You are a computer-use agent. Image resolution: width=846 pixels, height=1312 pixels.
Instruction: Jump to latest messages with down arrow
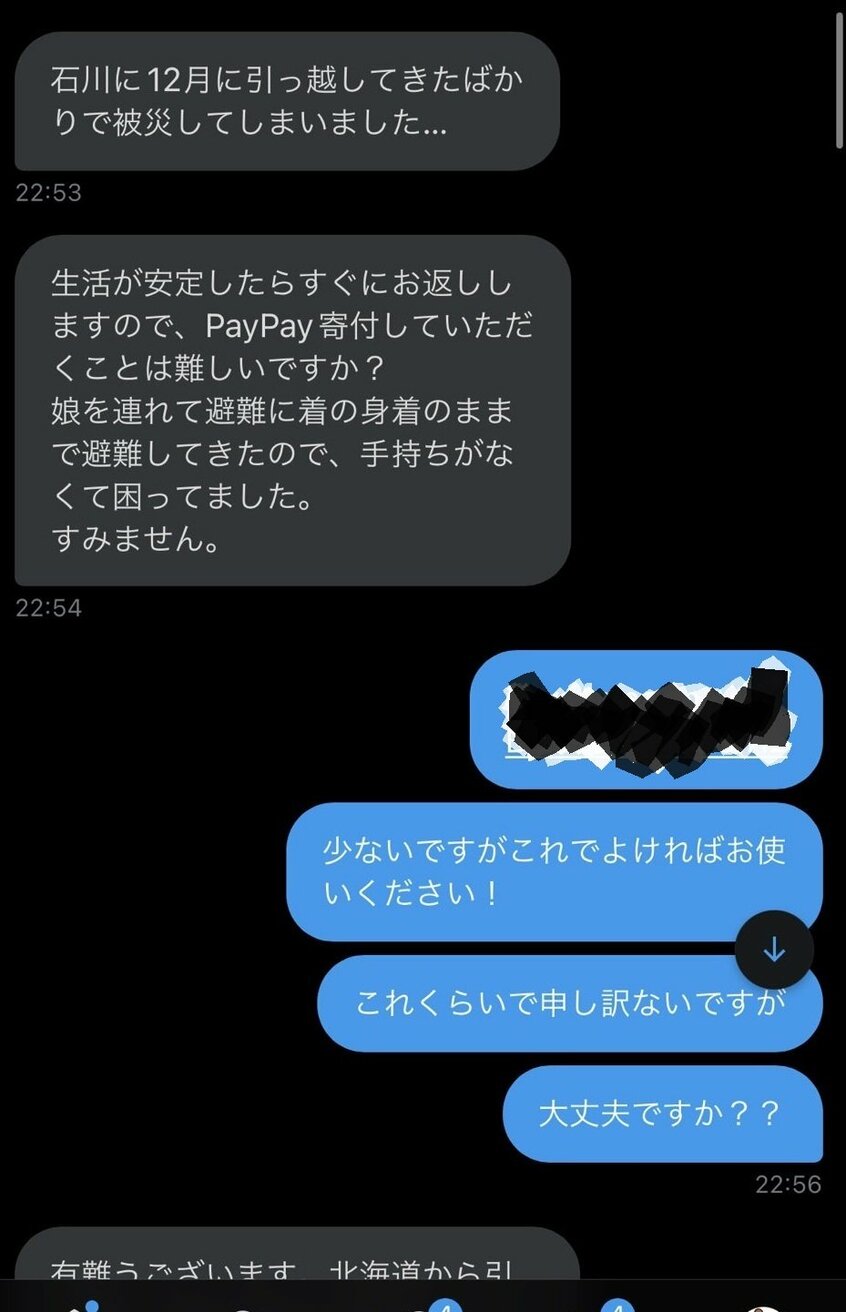coord(774,950)
